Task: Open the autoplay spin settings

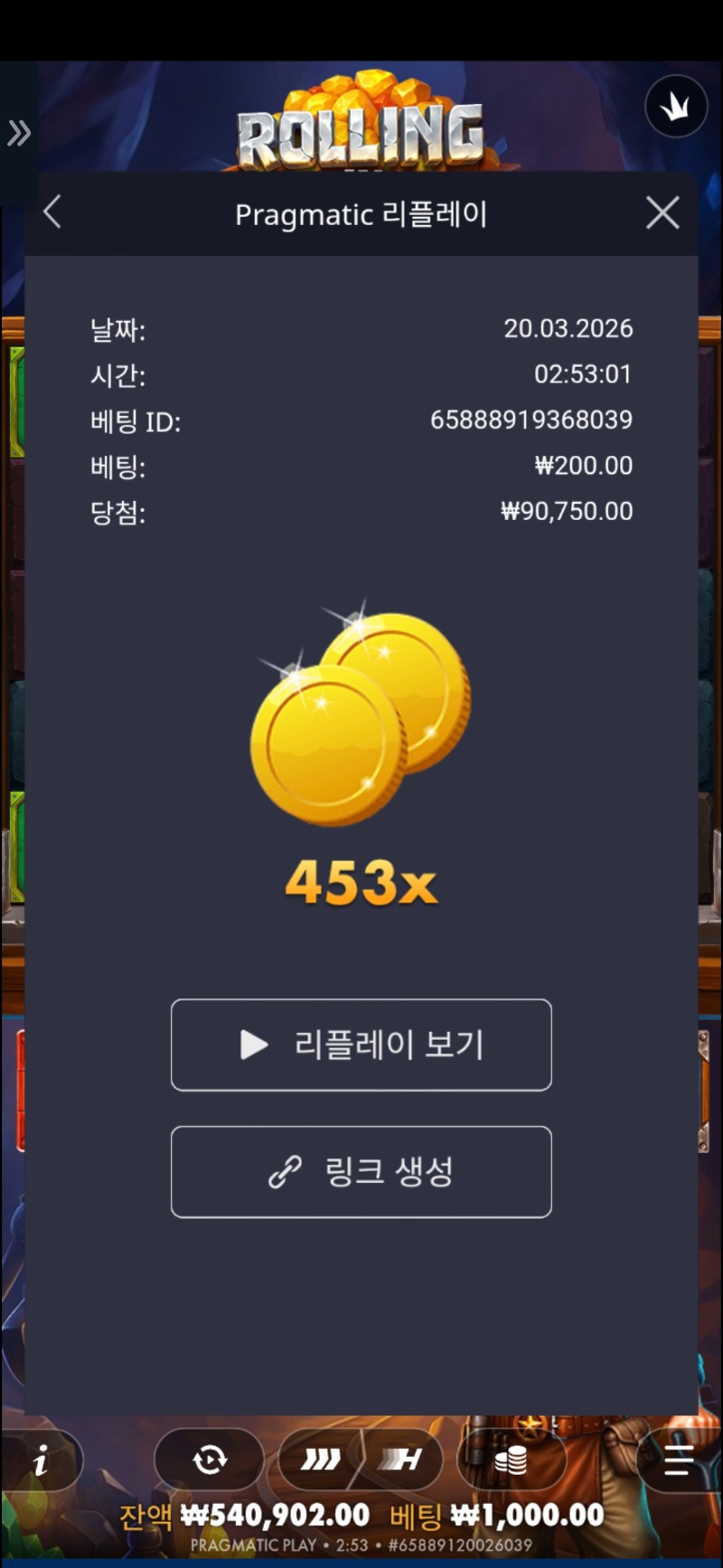Action: coord(209,1459)
